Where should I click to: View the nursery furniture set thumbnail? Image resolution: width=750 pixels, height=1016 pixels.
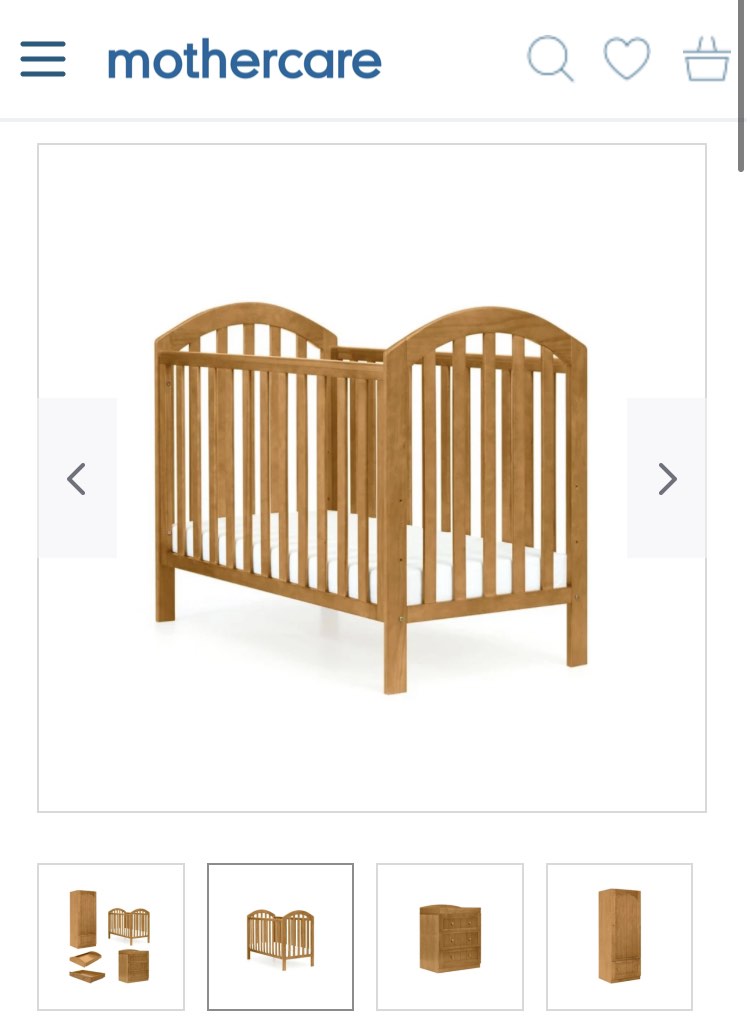110,936
